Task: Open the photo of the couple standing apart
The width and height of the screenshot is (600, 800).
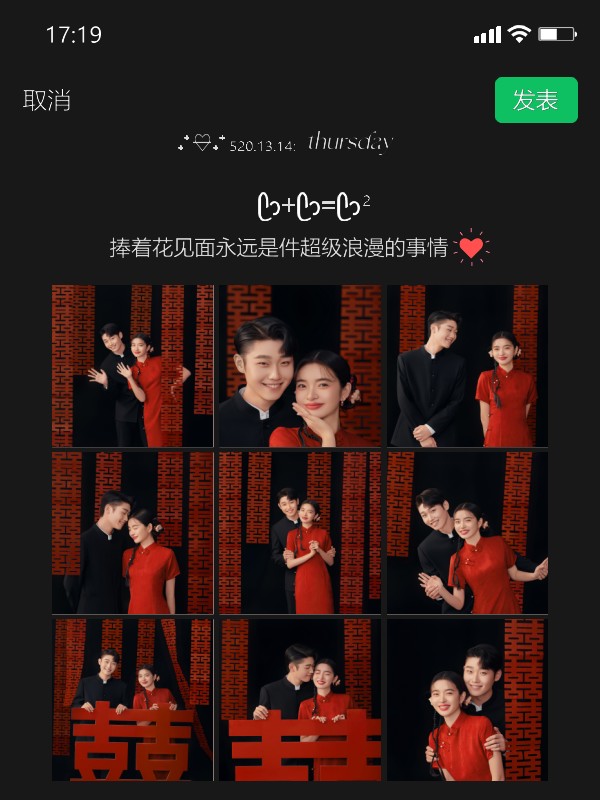Action: [467, 365]
